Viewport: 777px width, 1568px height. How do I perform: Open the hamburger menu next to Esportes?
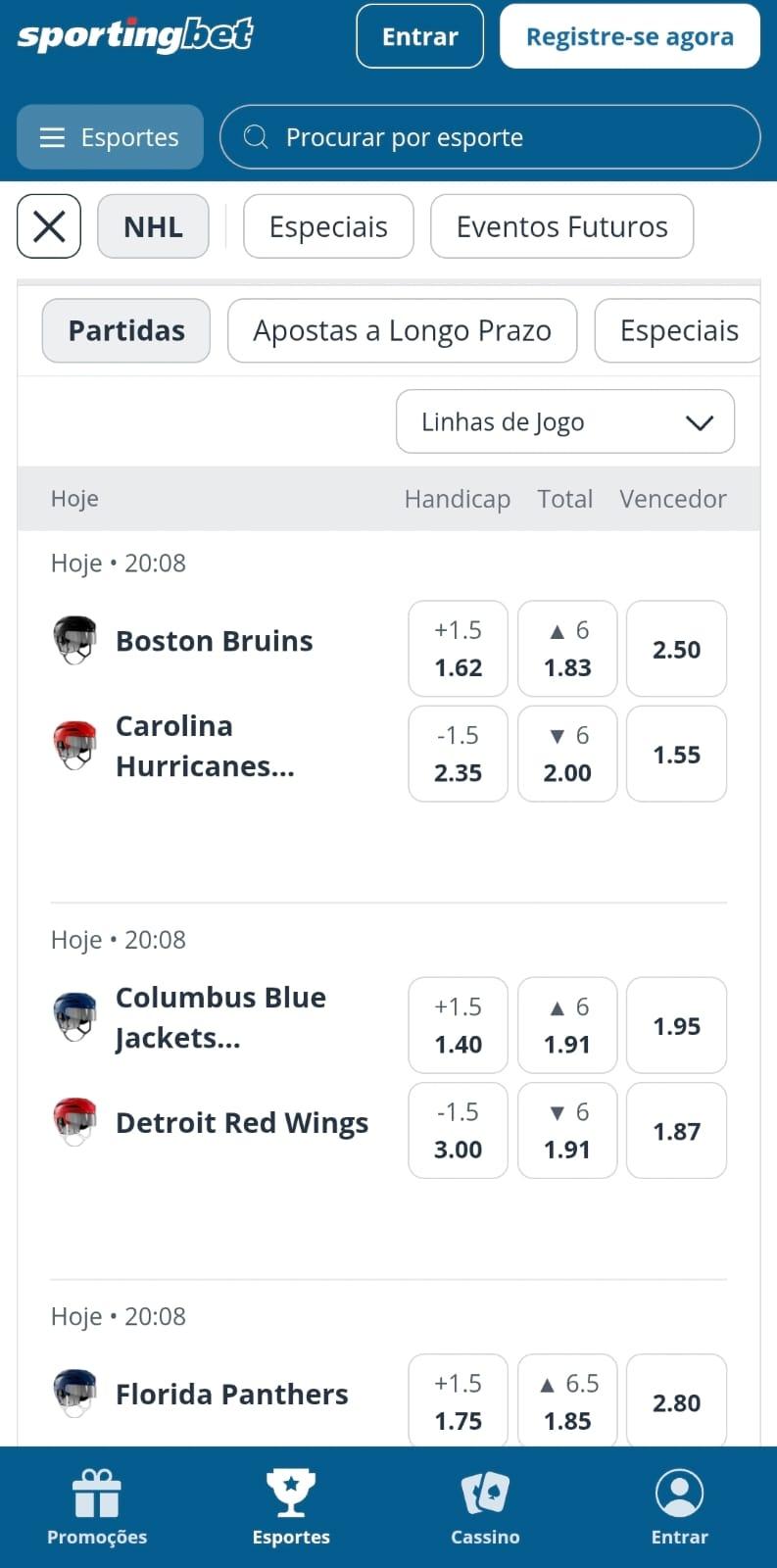52,137
